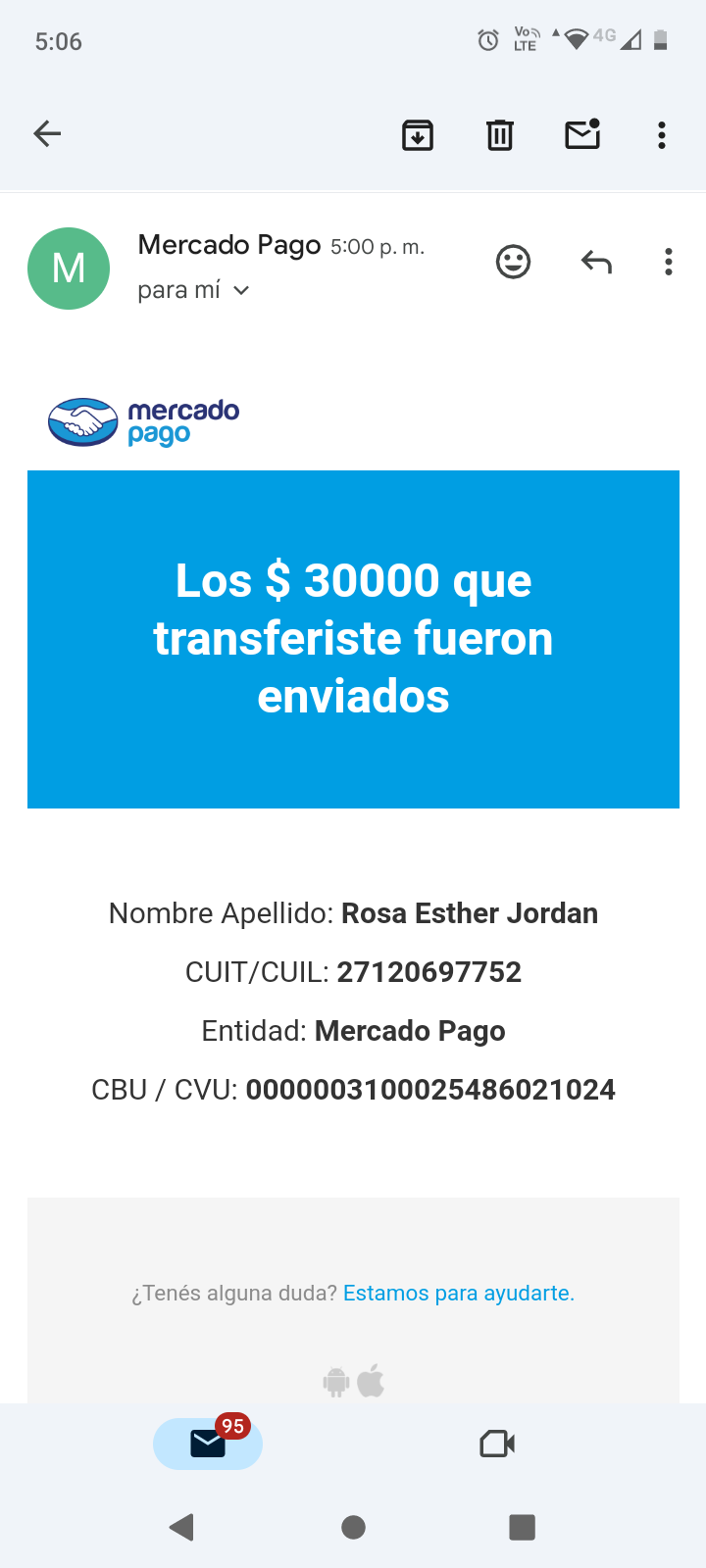Tap the system home button
706x1568 pixels.
tap(353, 1527)
